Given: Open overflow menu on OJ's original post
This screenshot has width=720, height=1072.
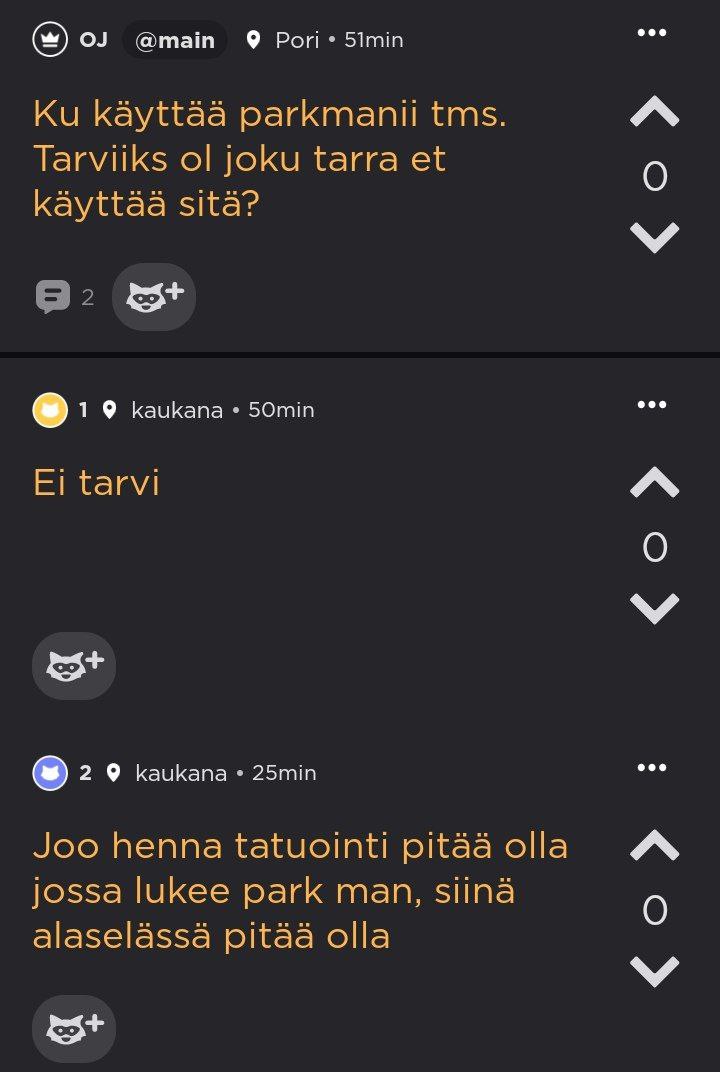Looking at the screenshot, I should (651, 33).
